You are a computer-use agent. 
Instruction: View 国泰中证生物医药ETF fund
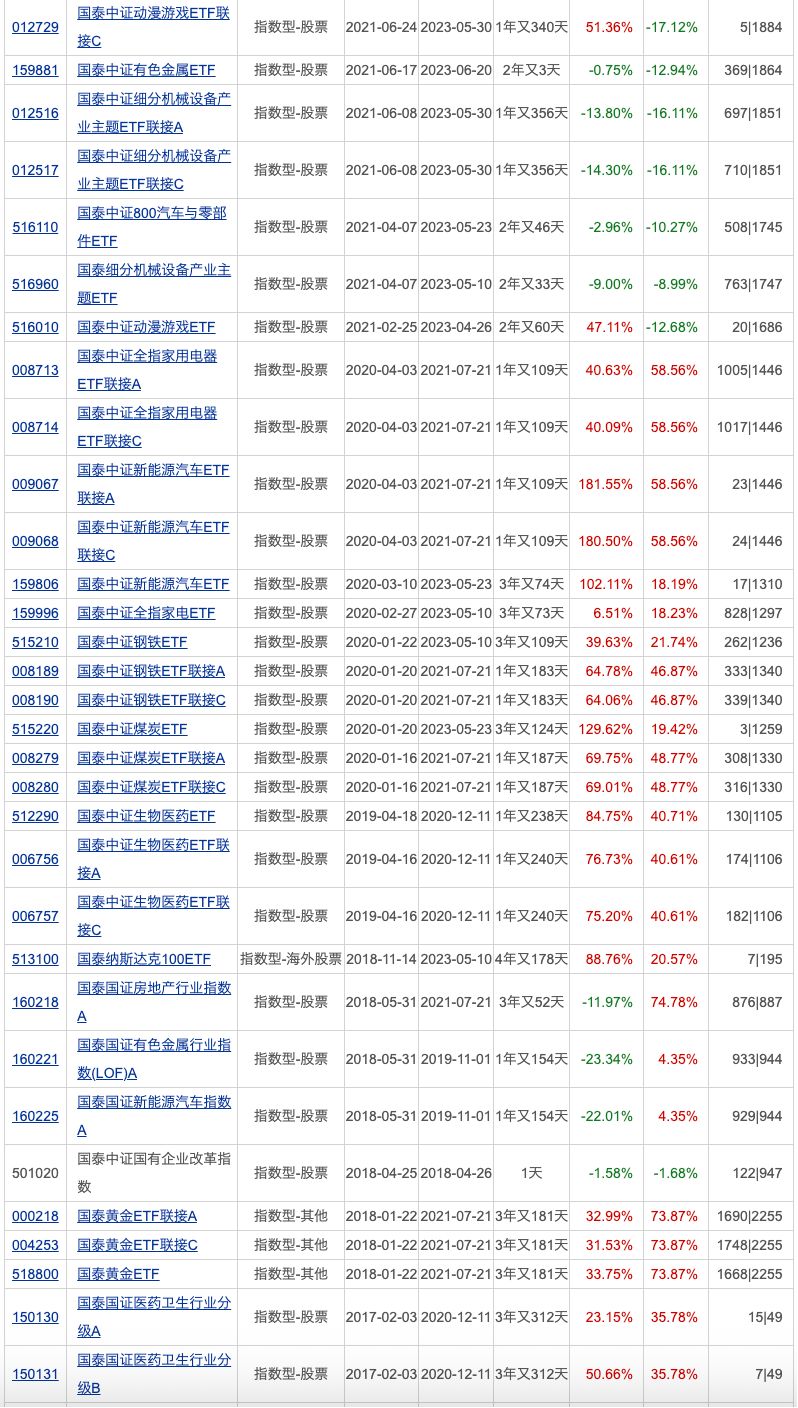point(146,816)
